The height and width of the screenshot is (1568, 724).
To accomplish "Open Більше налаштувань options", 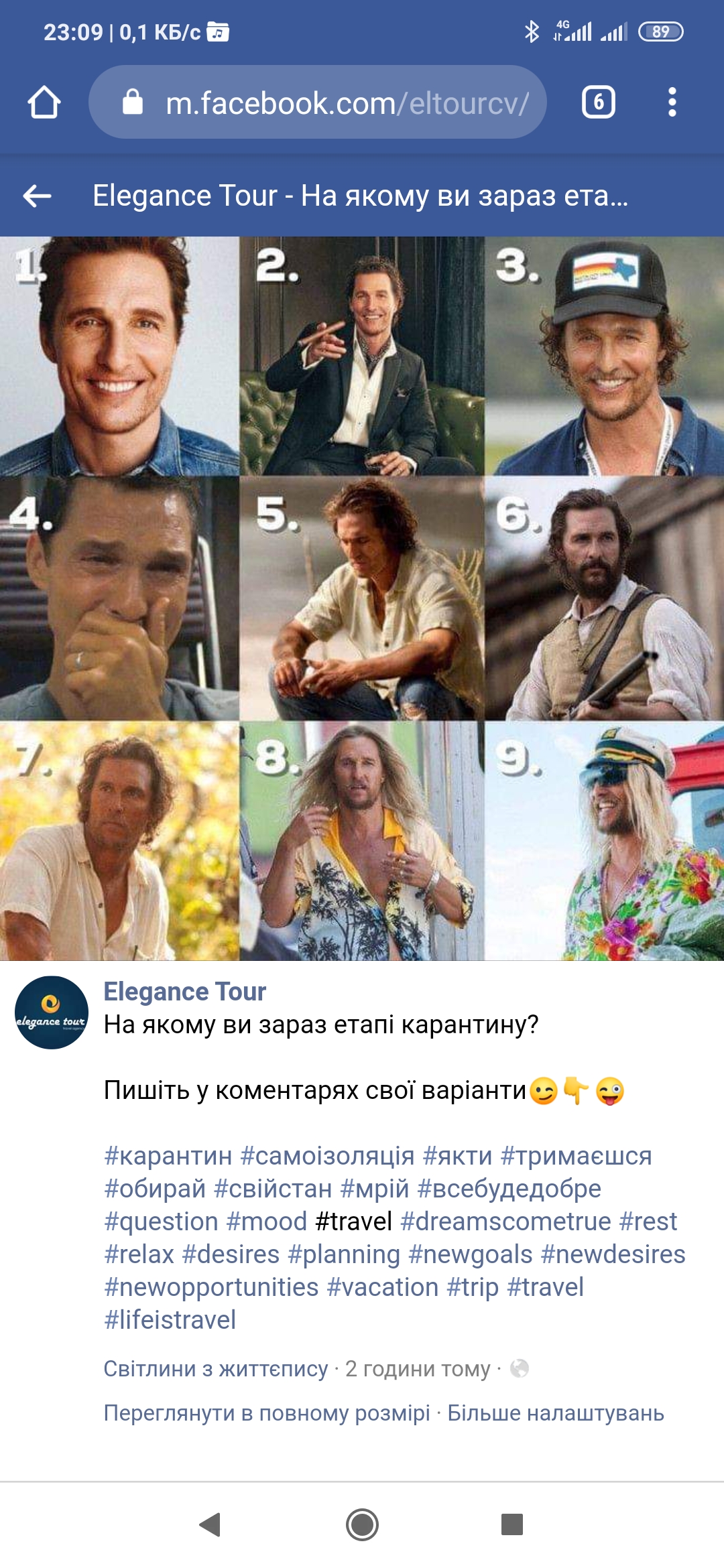I will coord(555,1413).
